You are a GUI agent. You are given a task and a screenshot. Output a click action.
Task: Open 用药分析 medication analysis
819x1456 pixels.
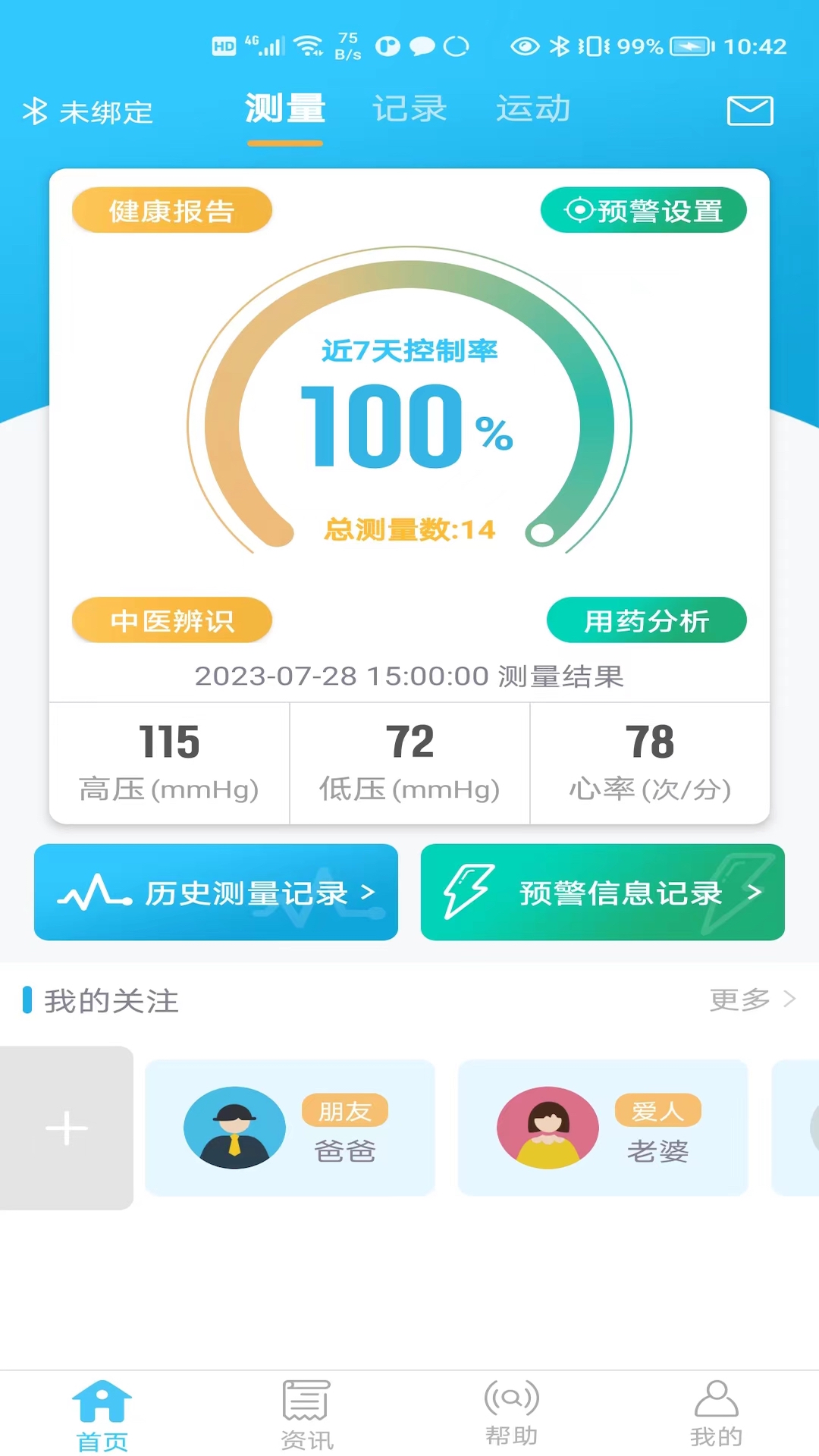coord(647,620)
